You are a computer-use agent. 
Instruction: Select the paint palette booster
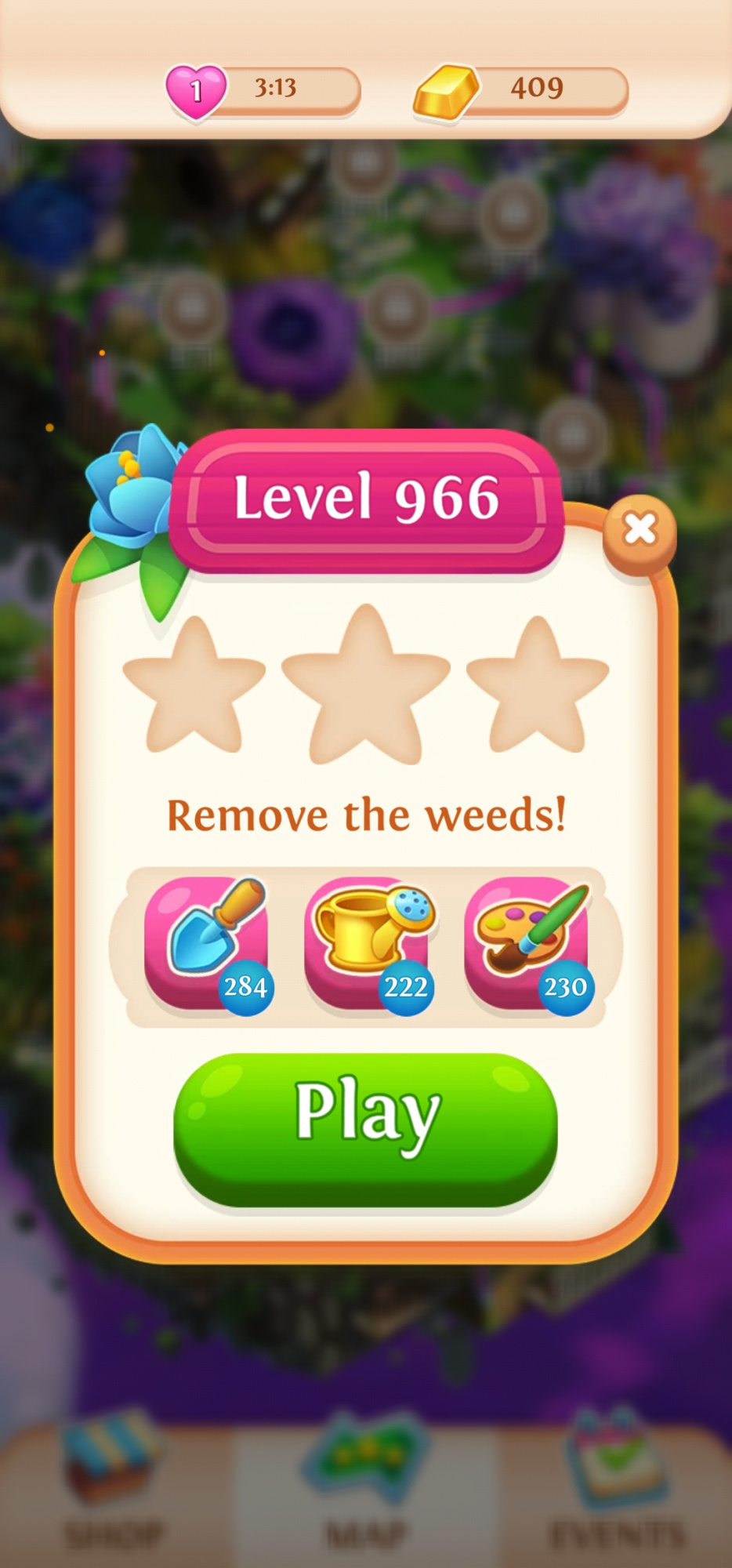coord(527,942)
